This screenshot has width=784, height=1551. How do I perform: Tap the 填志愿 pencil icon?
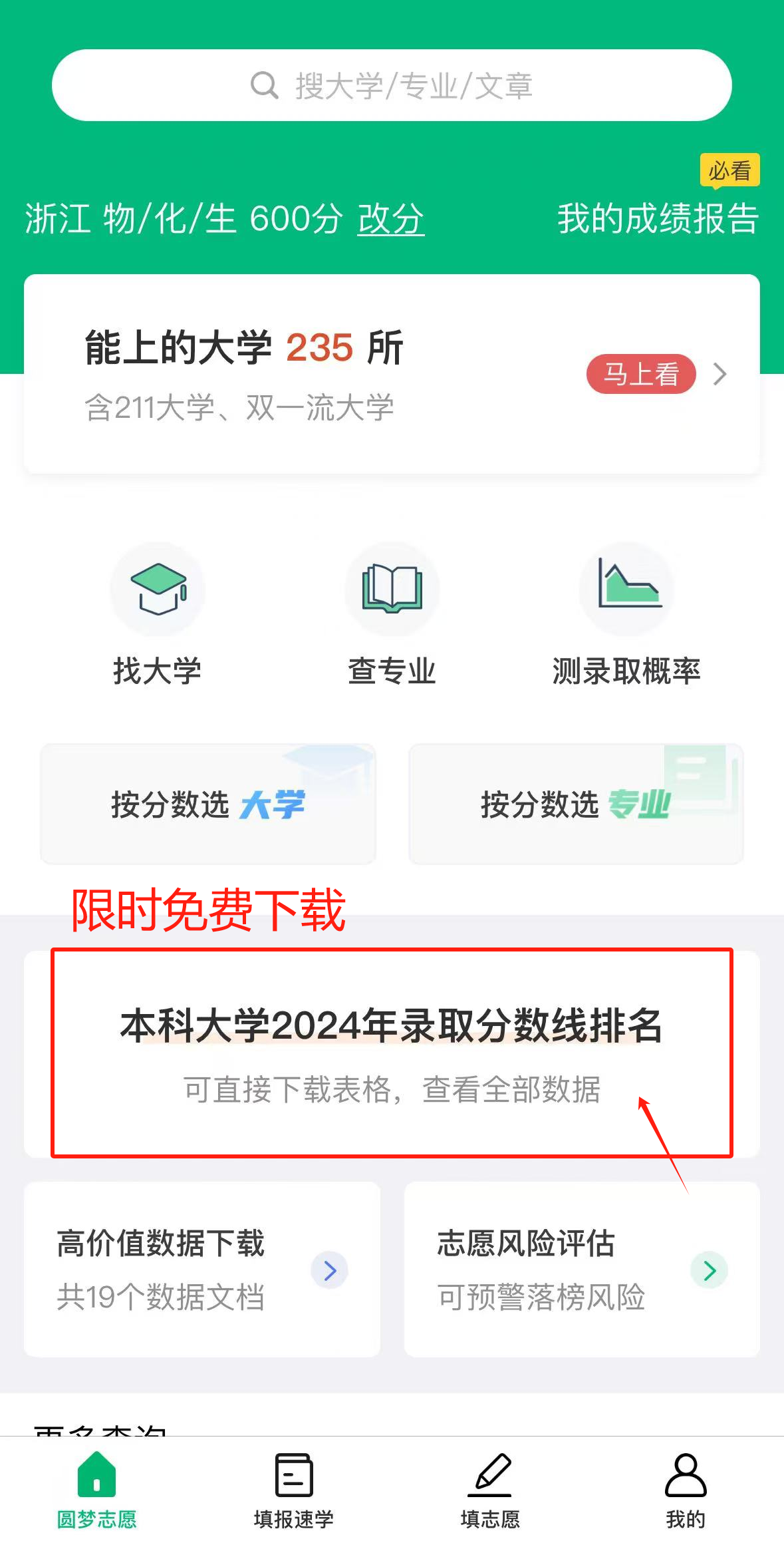click(490, 1473)
